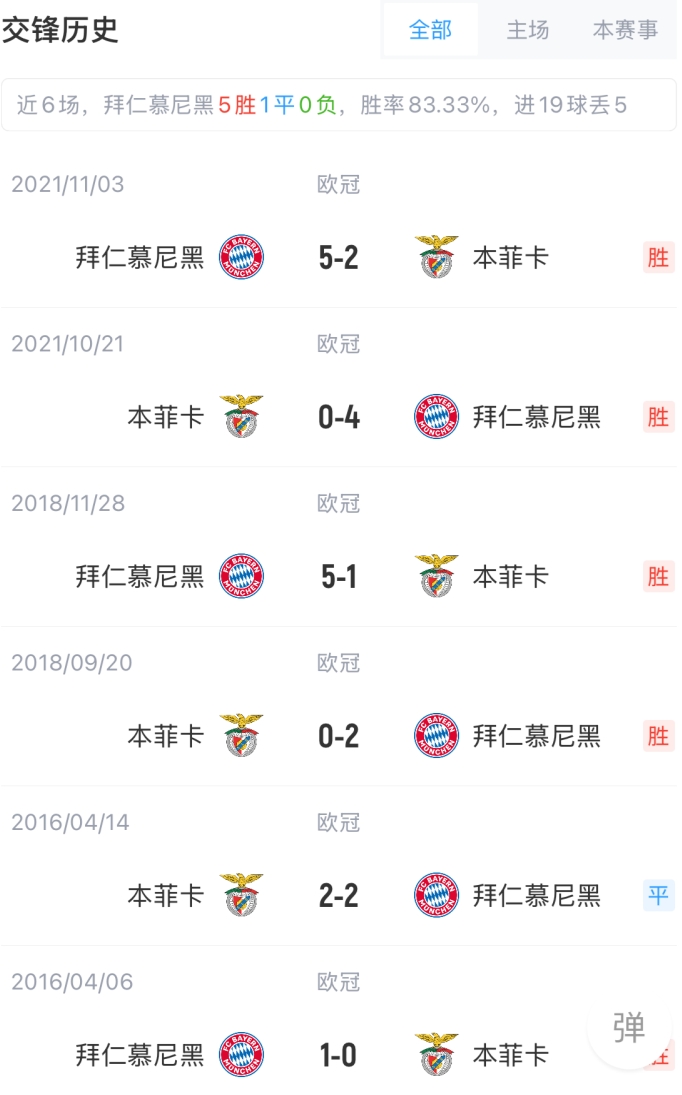Viewport: 682px width, 1095px height.
Task: Switch to the 全部 tab
Action: (x=430, y=30)
